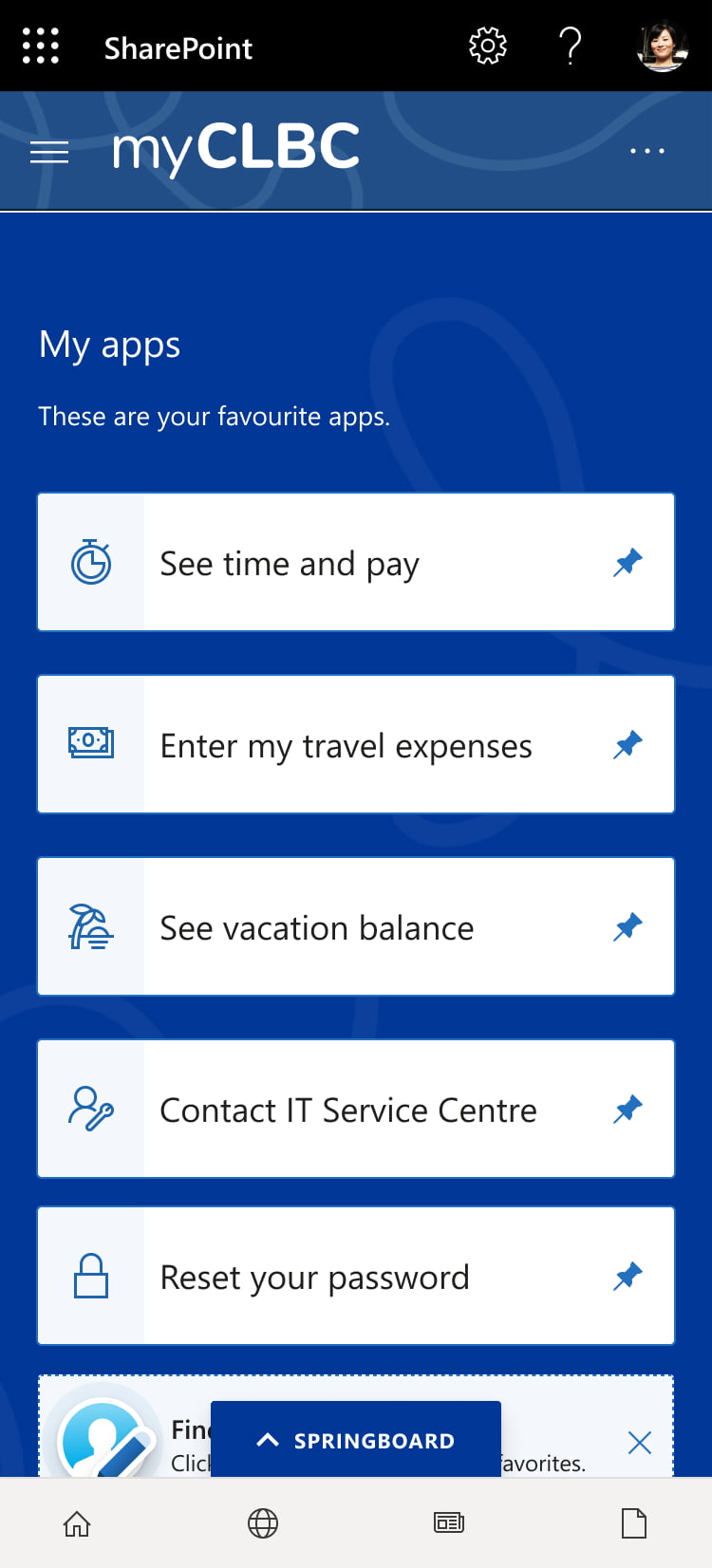The height and width of the screenshot is (1568, 712).
Task: Select the globe icon in bottom bar
Action: pos(263,1522)
